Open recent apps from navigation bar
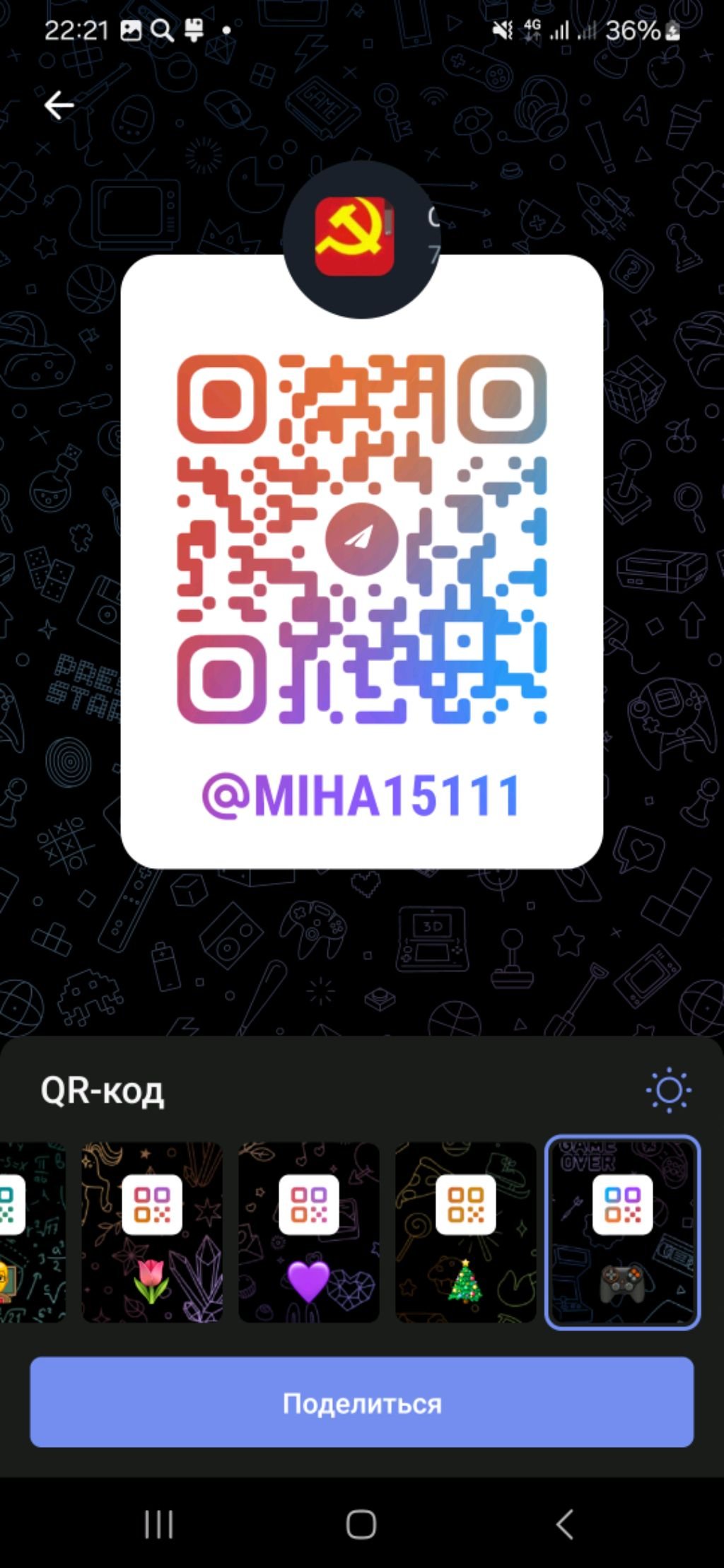724x1568 pixels. 158,1524
